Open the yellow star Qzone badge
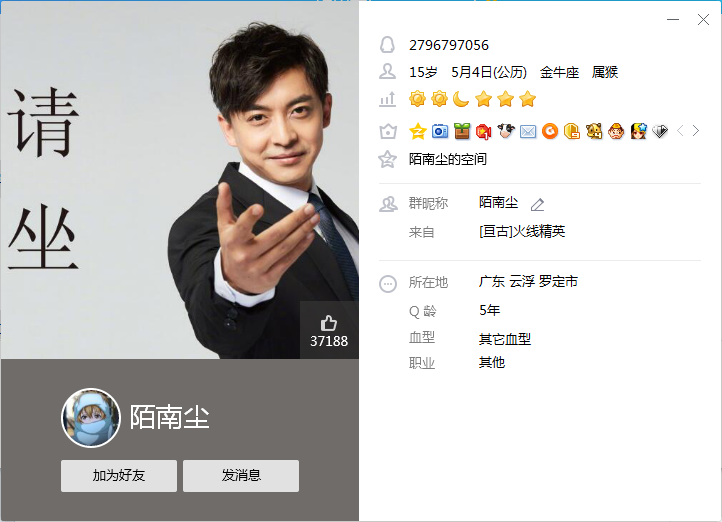The height and width of the screenshot is (522, 722). click(417, 131)
